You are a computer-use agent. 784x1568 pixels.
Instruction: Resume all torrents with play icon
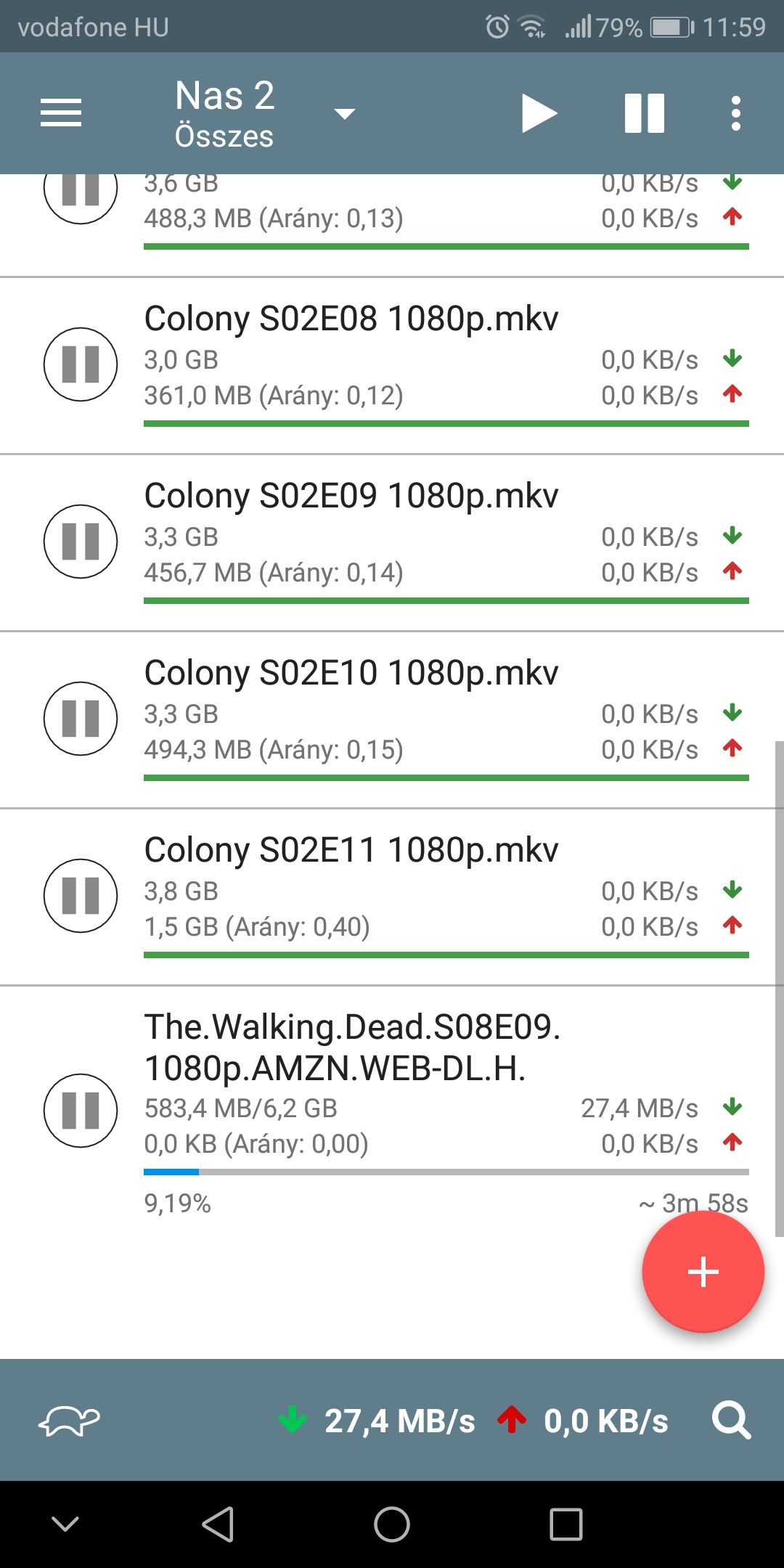(539, 114)
